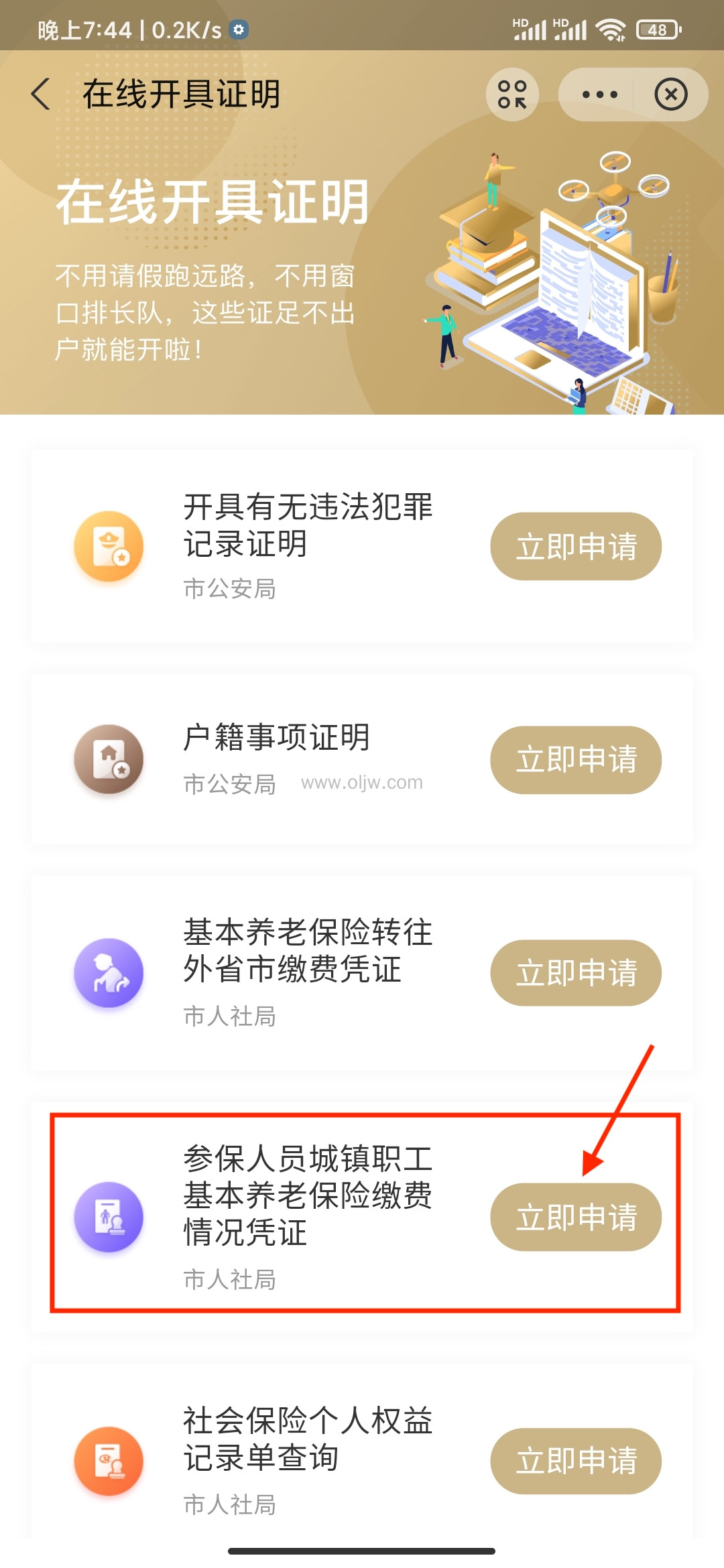Image resolution: width=724 pixels, height=1568 pixels.
Task: Apply for 社会保险个人权益记录单查询
Action: point(576,1461)
